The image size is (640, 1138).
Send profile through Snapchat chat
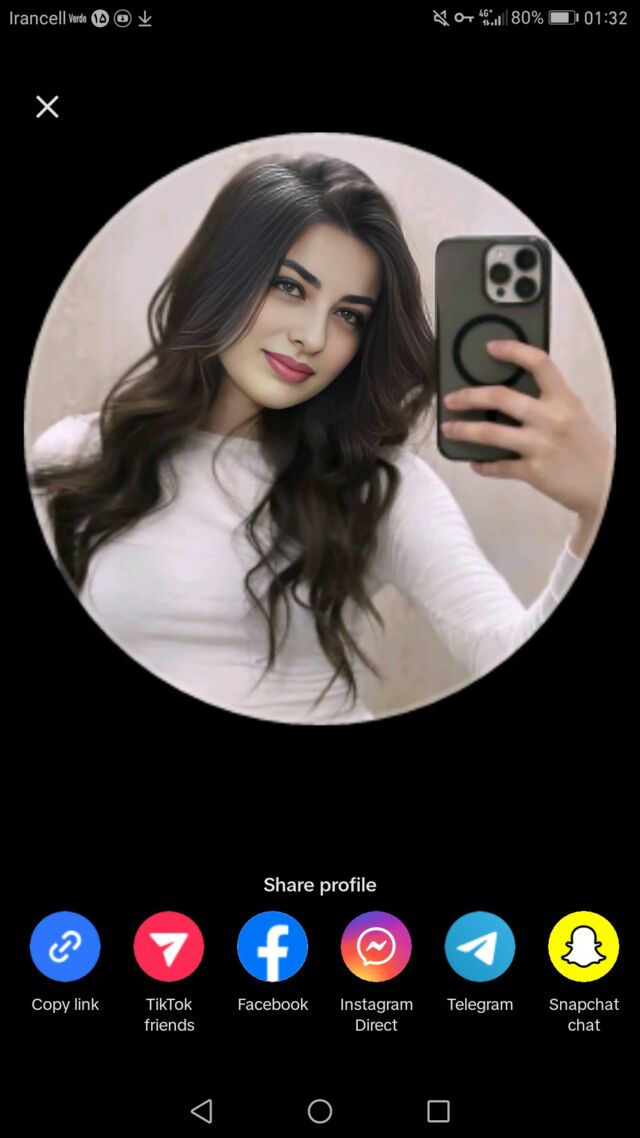[x=583, y=946]
